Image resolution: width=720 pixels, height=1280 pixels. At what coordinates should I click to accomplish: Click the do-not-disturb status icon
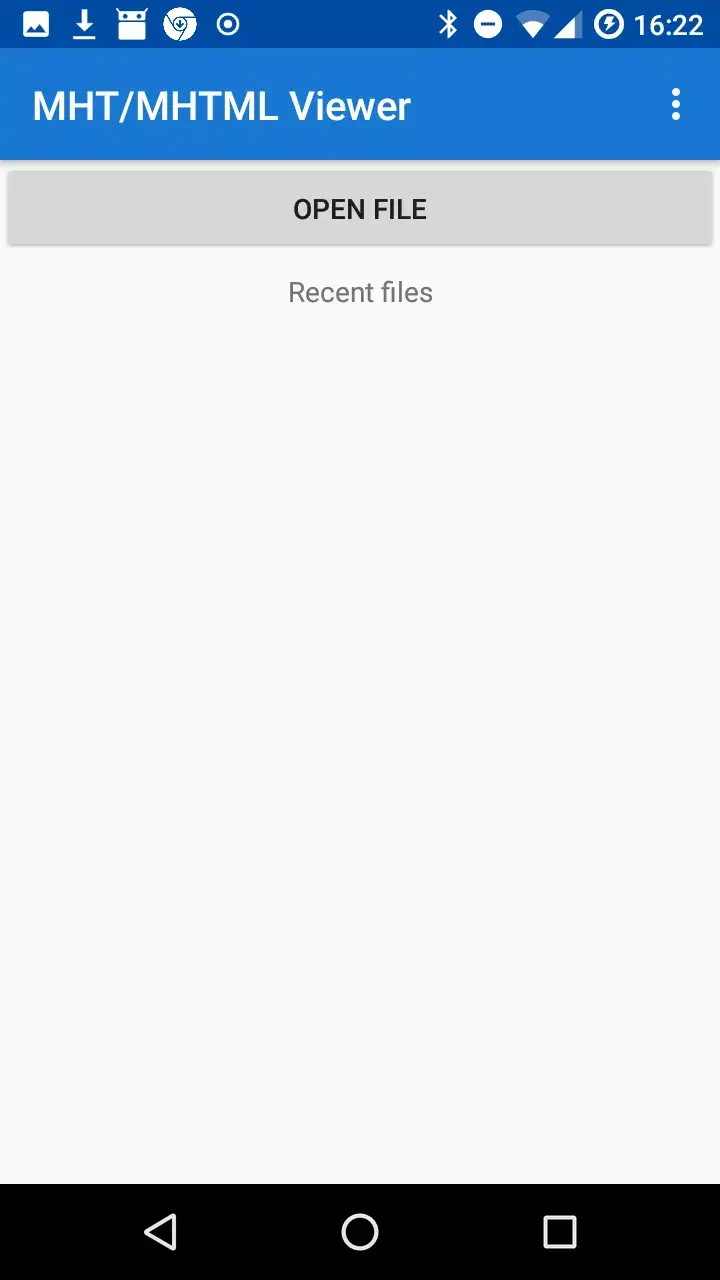click(487, 24)
